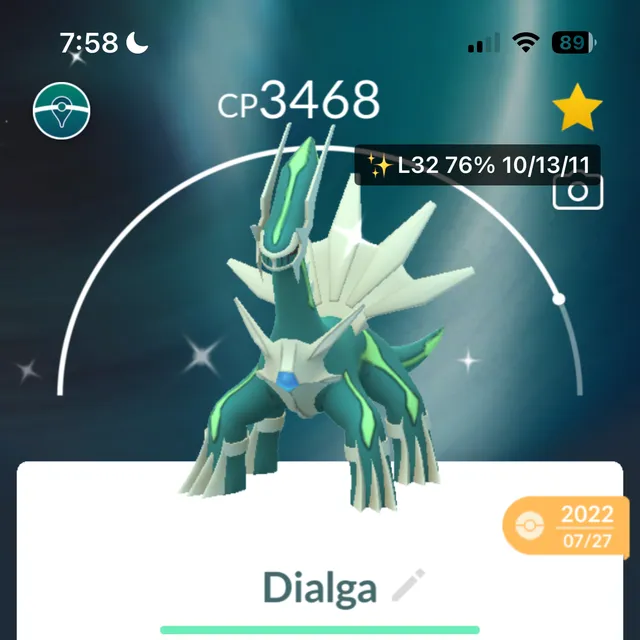Edit Dialga's nickname with the pencil

tap(408, 586)
